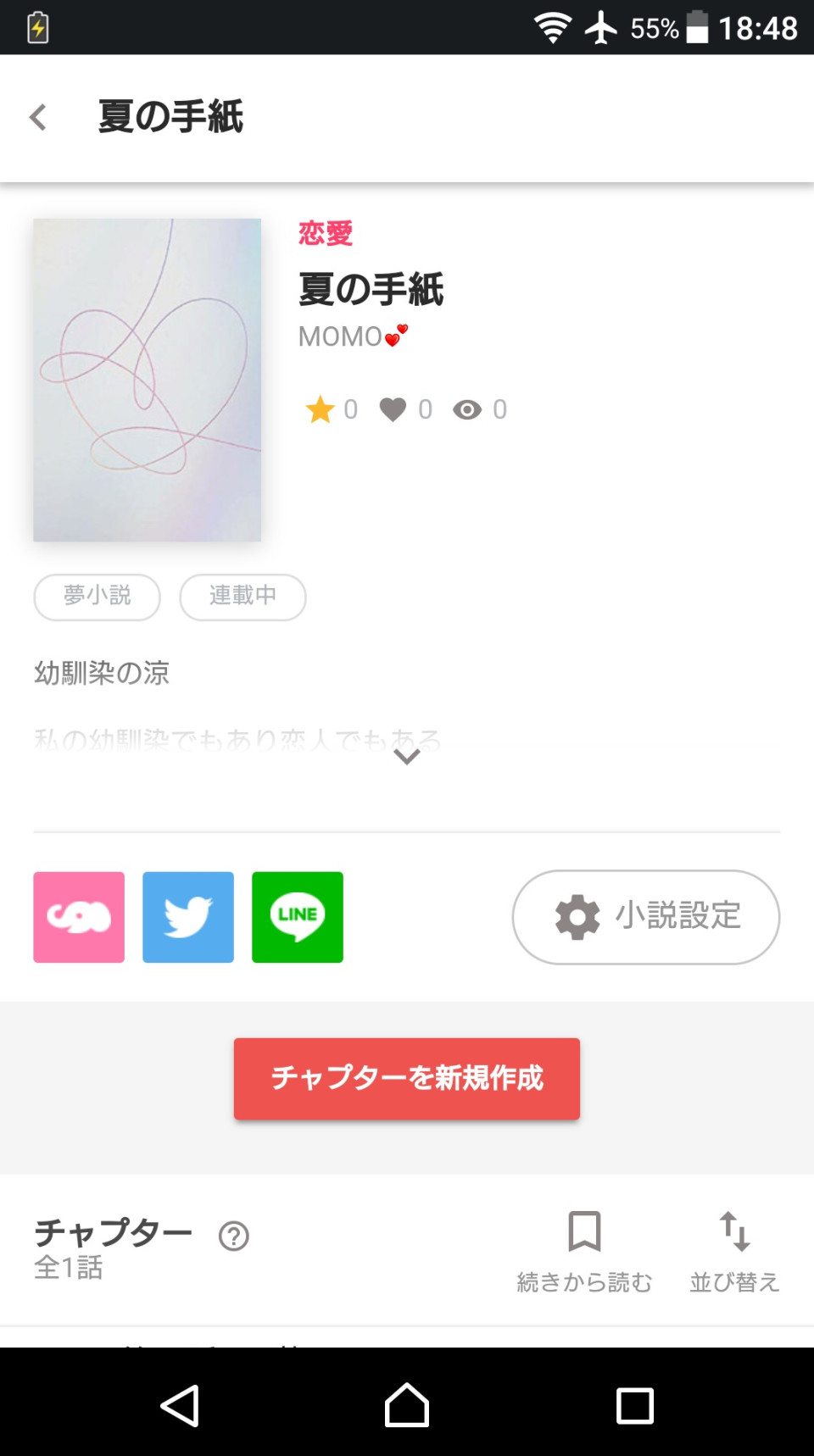The width and height of the screenshot is (814, 1456).
Task: Select the 夢小説 tag chip
Action: (98, 597)
